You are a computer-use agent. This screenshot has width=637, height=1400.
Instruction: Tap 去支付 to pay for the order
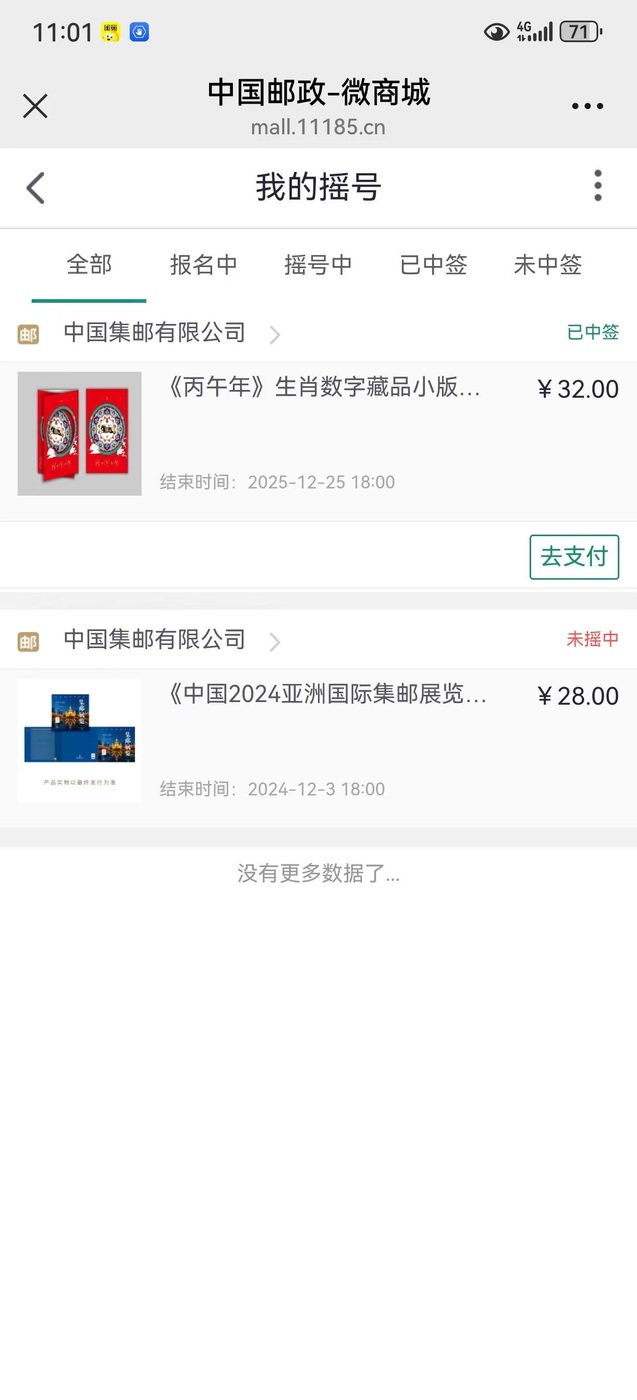(574, 557)
